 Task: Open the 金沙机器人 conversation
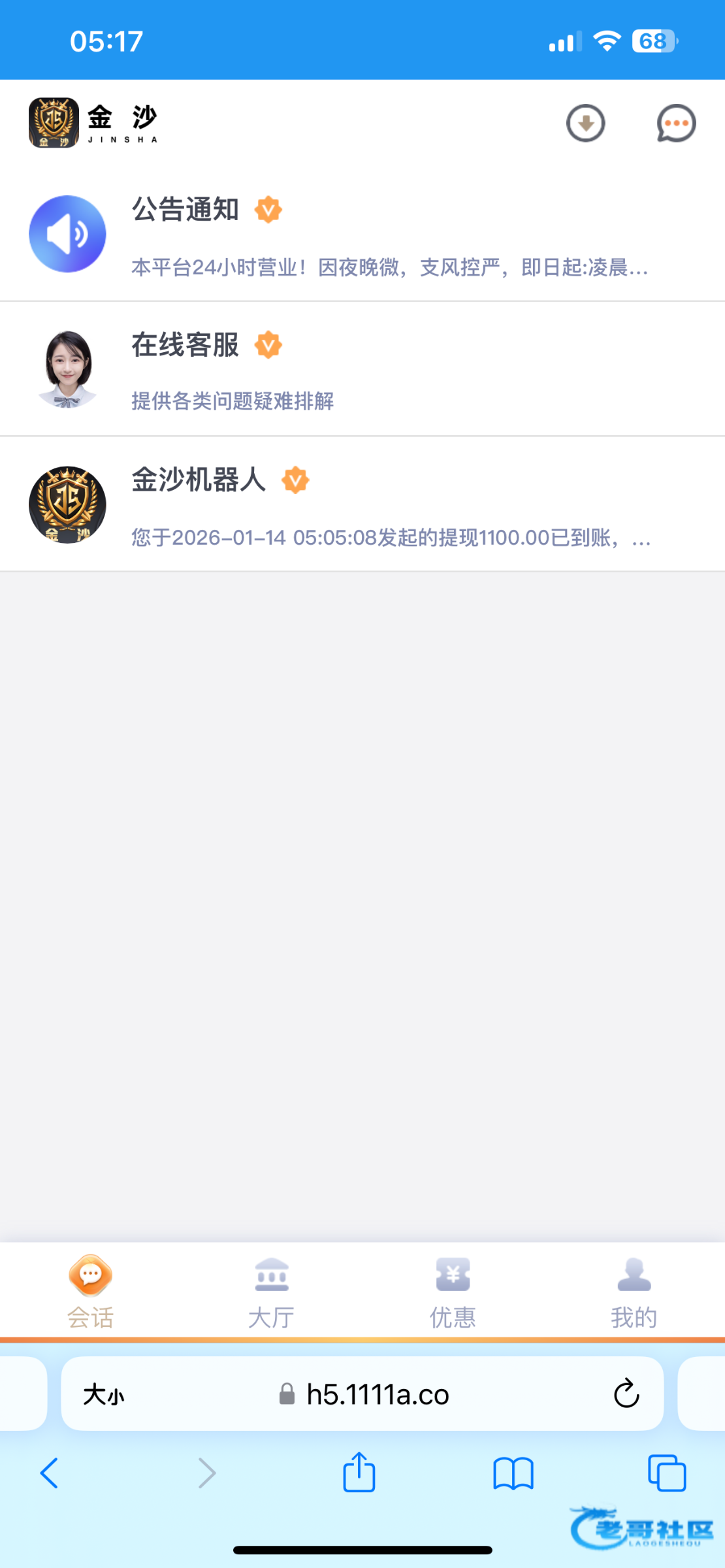point(362,505)
